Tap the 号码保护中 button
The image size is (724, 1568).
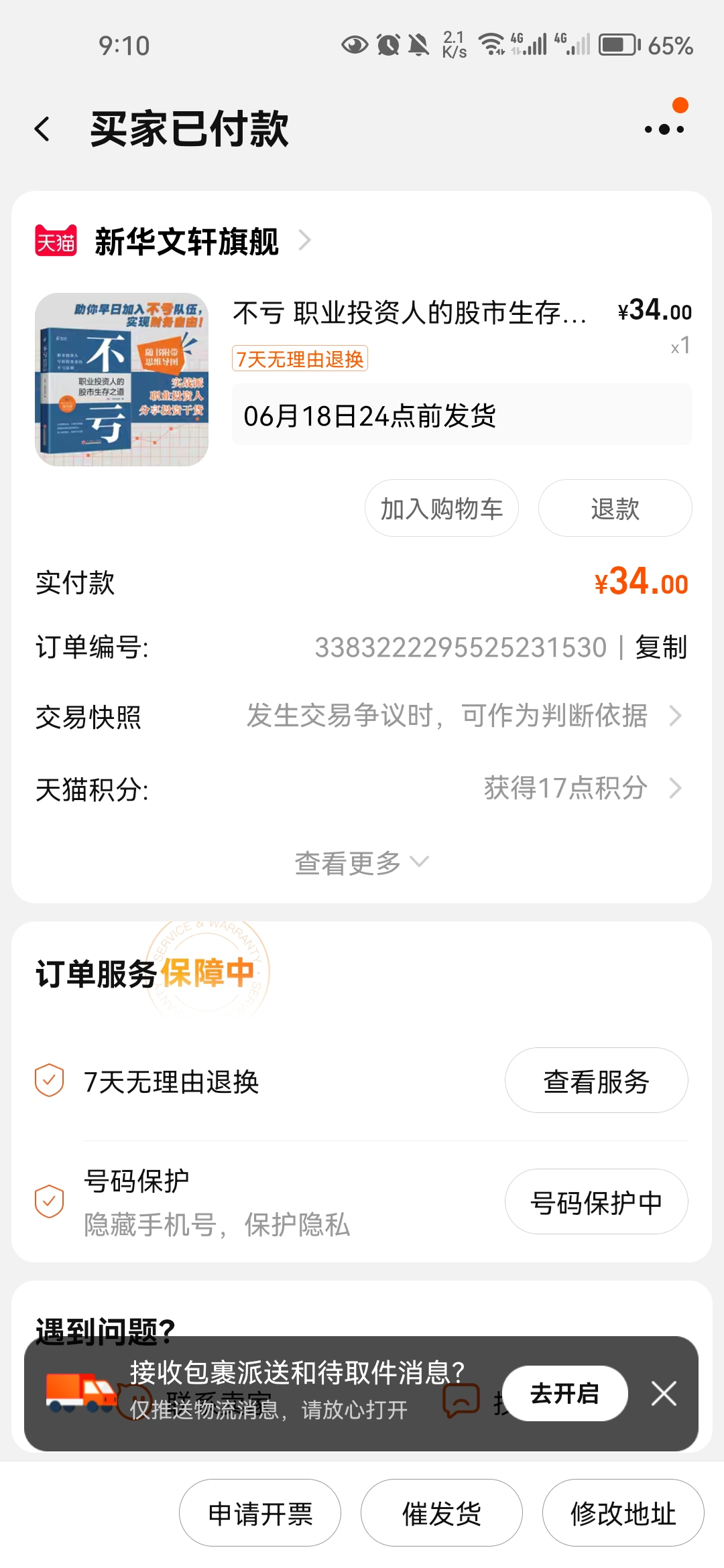pos(596,1202)
